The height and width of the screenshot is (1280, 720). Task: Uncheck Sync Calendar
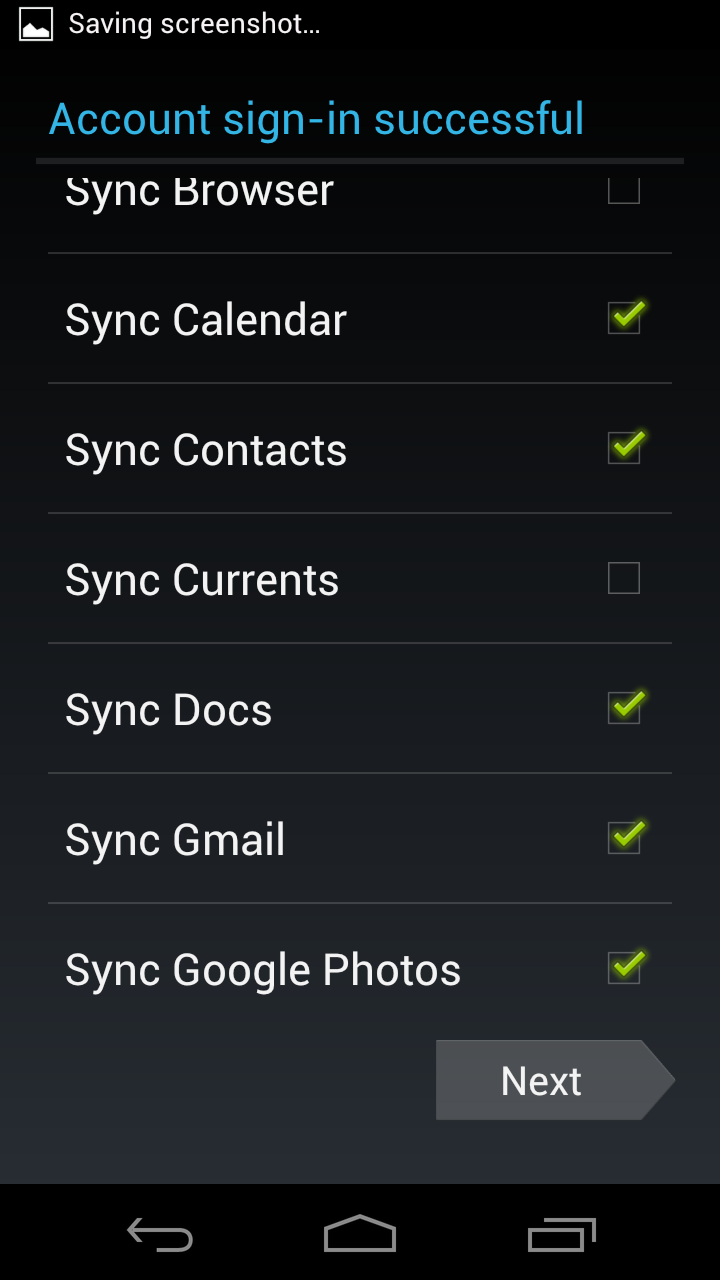point(624,318)
